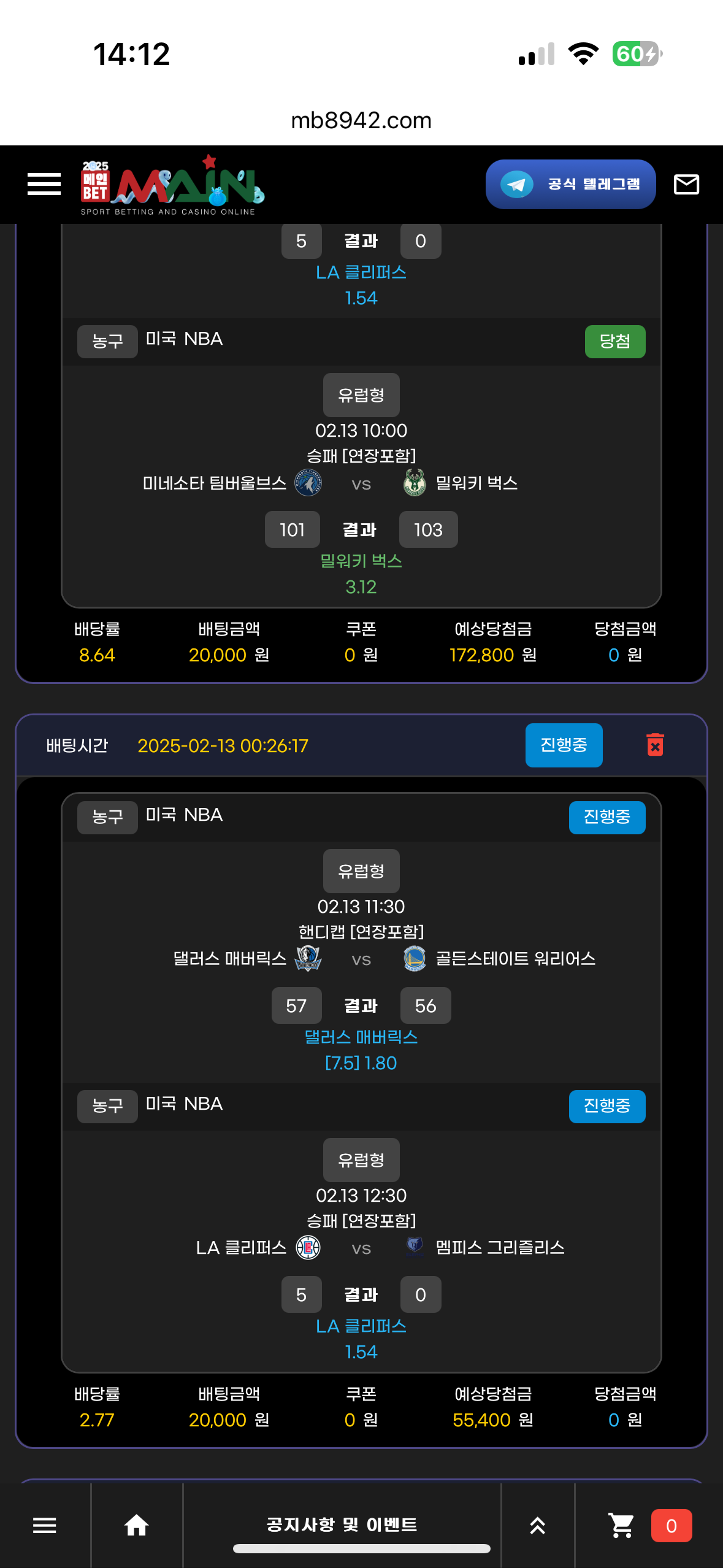The height and width of the screenshot is (1568, 723).
Task: Go to the home page
Action: click(x=137, y=1525)
